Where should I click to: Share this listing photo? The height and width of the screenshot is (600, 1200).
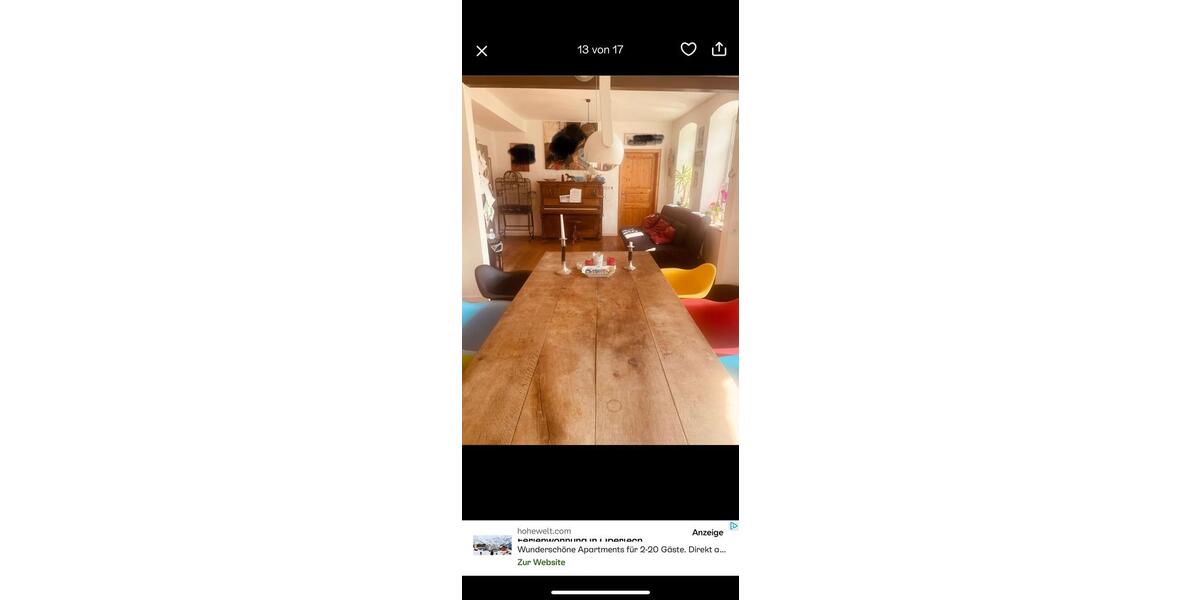[719, 49]
